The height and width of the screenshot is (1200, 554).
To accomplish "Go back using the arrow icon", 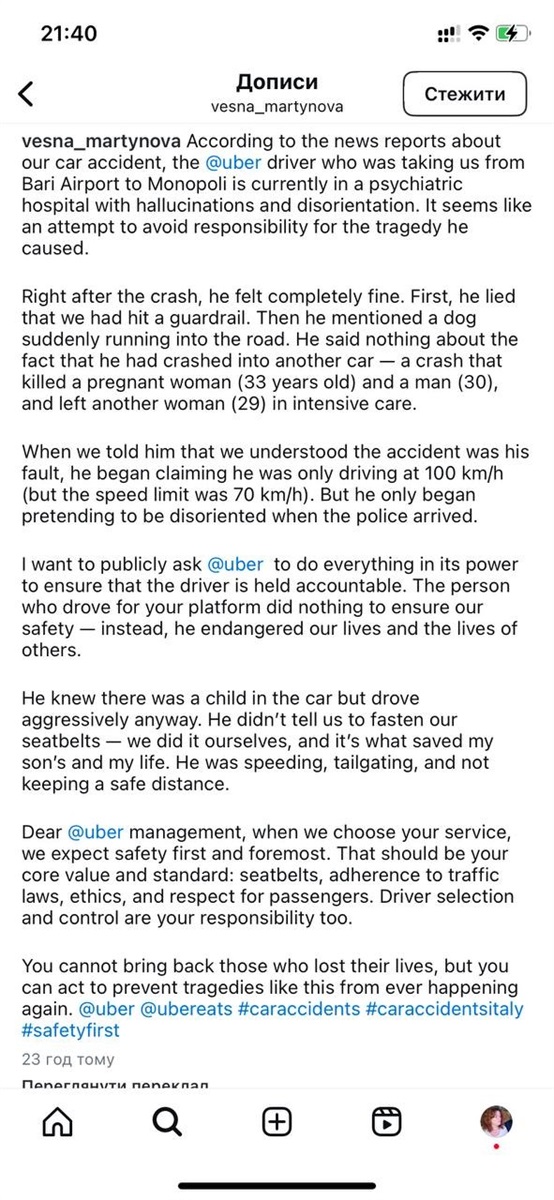I will tap(26, 95).
